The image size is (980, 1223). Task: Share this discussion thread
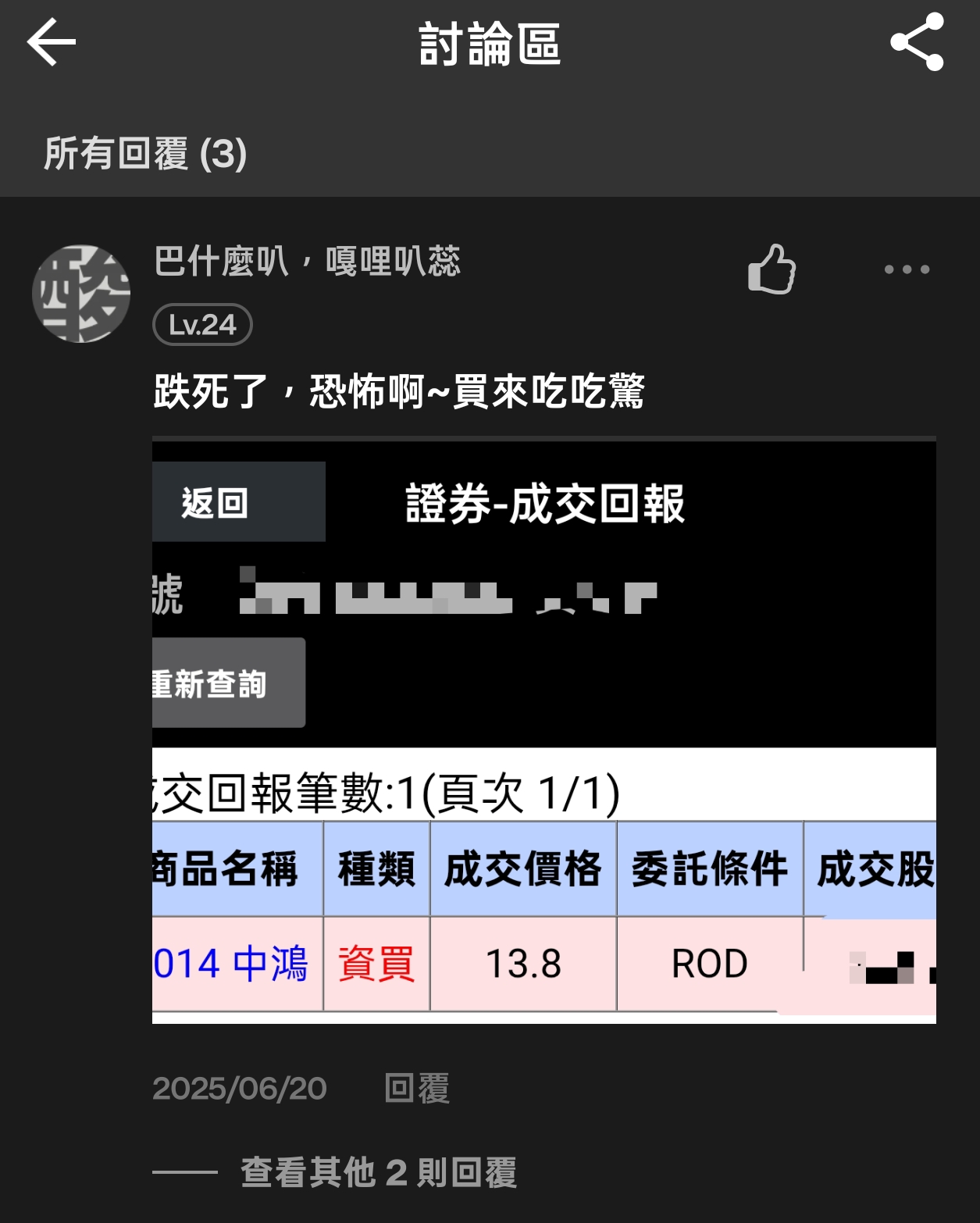coord(917,42)
